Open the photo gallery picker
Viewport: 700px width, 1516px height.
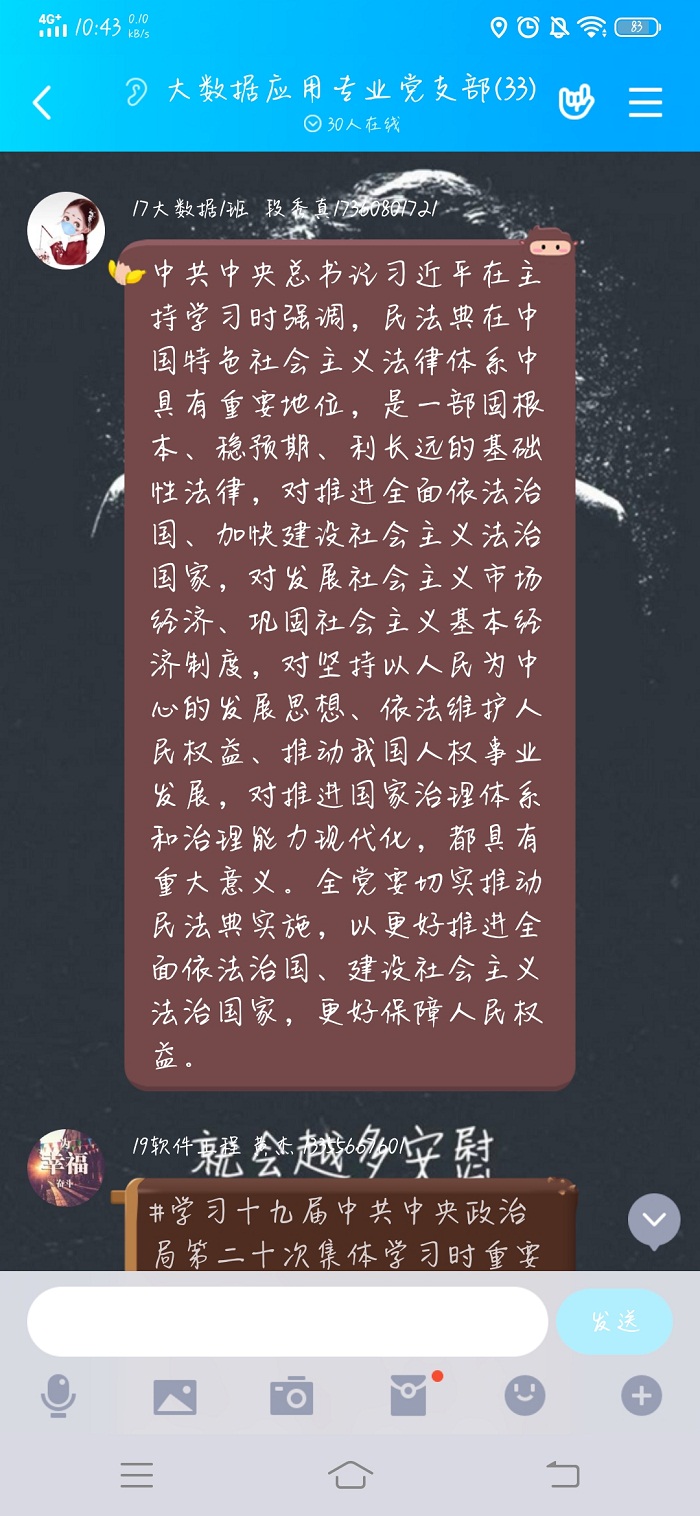175,1396
